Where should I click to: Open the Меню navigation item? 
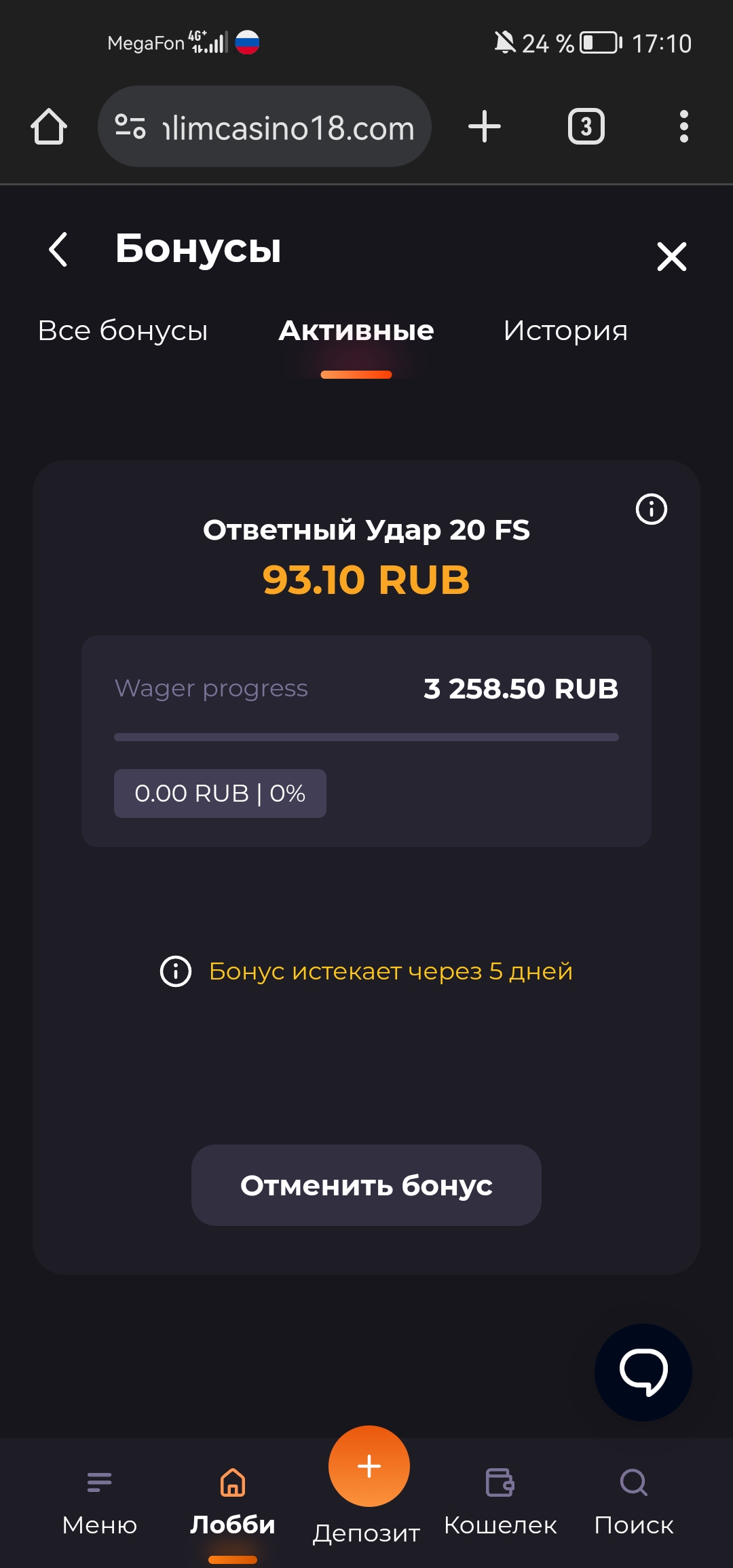coord(100,1500)
